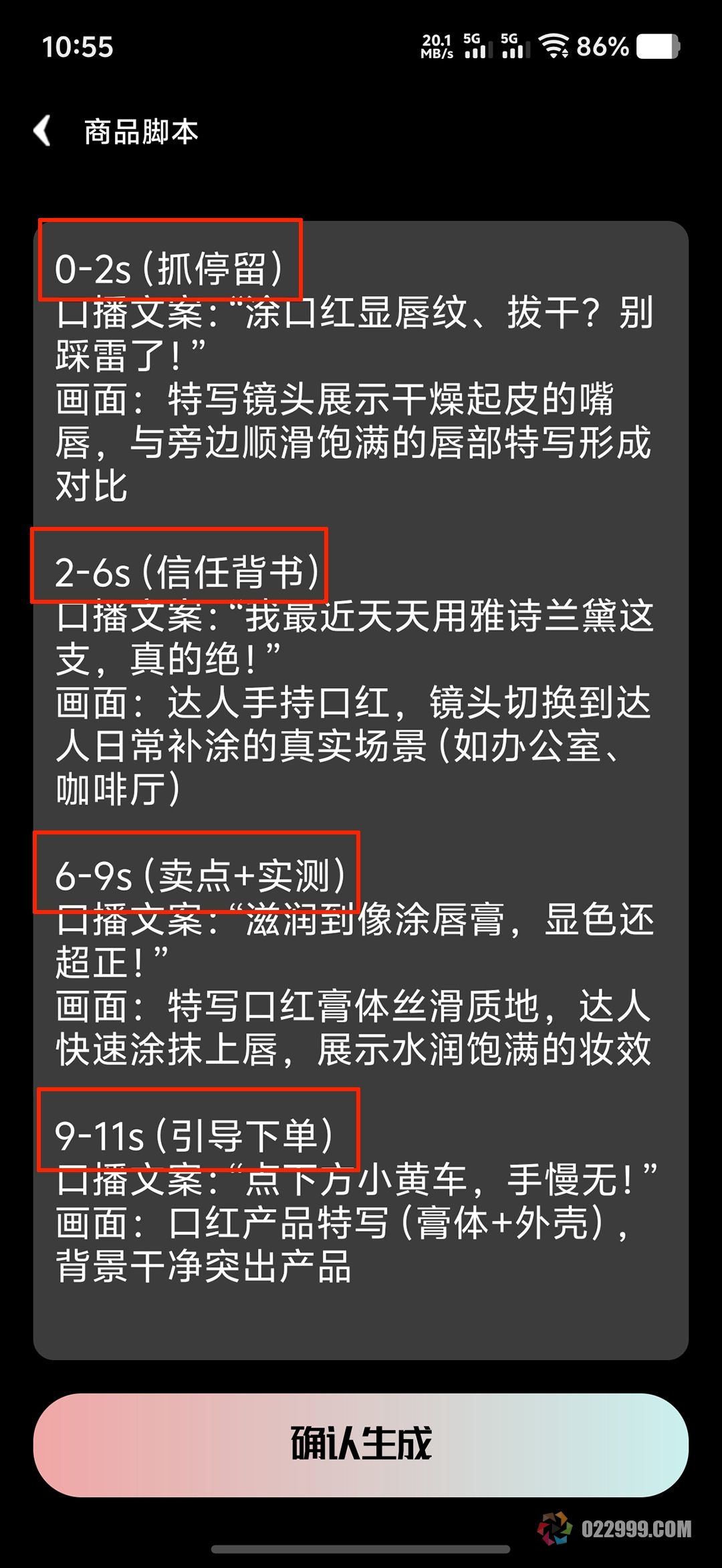Tap the home indicator bar at bottom
The image size is (722, 1568).
pos(361,1550)
